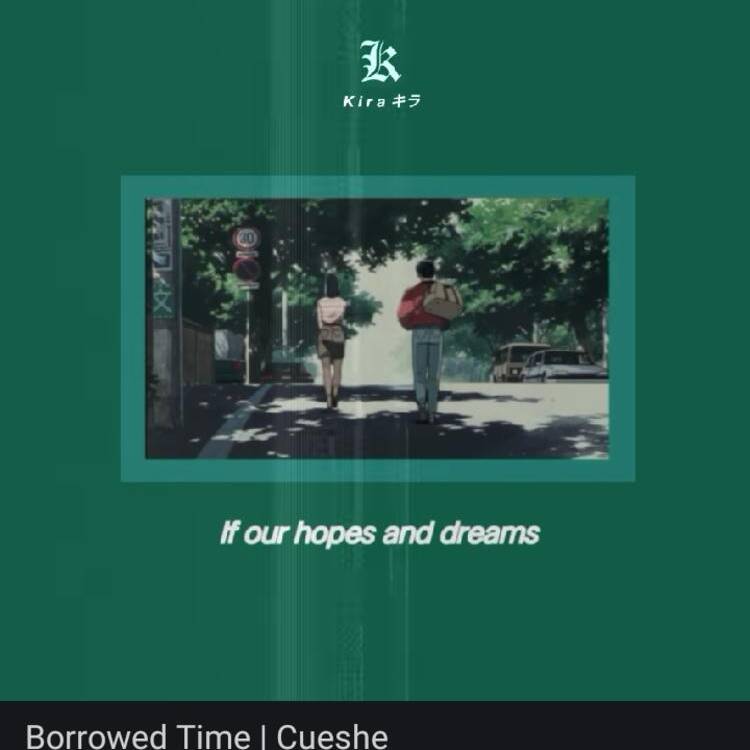Image resolution: width=750 pixels, height=750 pixels.
Task: Tap the playing video to show controls
Action: (375, 350)
